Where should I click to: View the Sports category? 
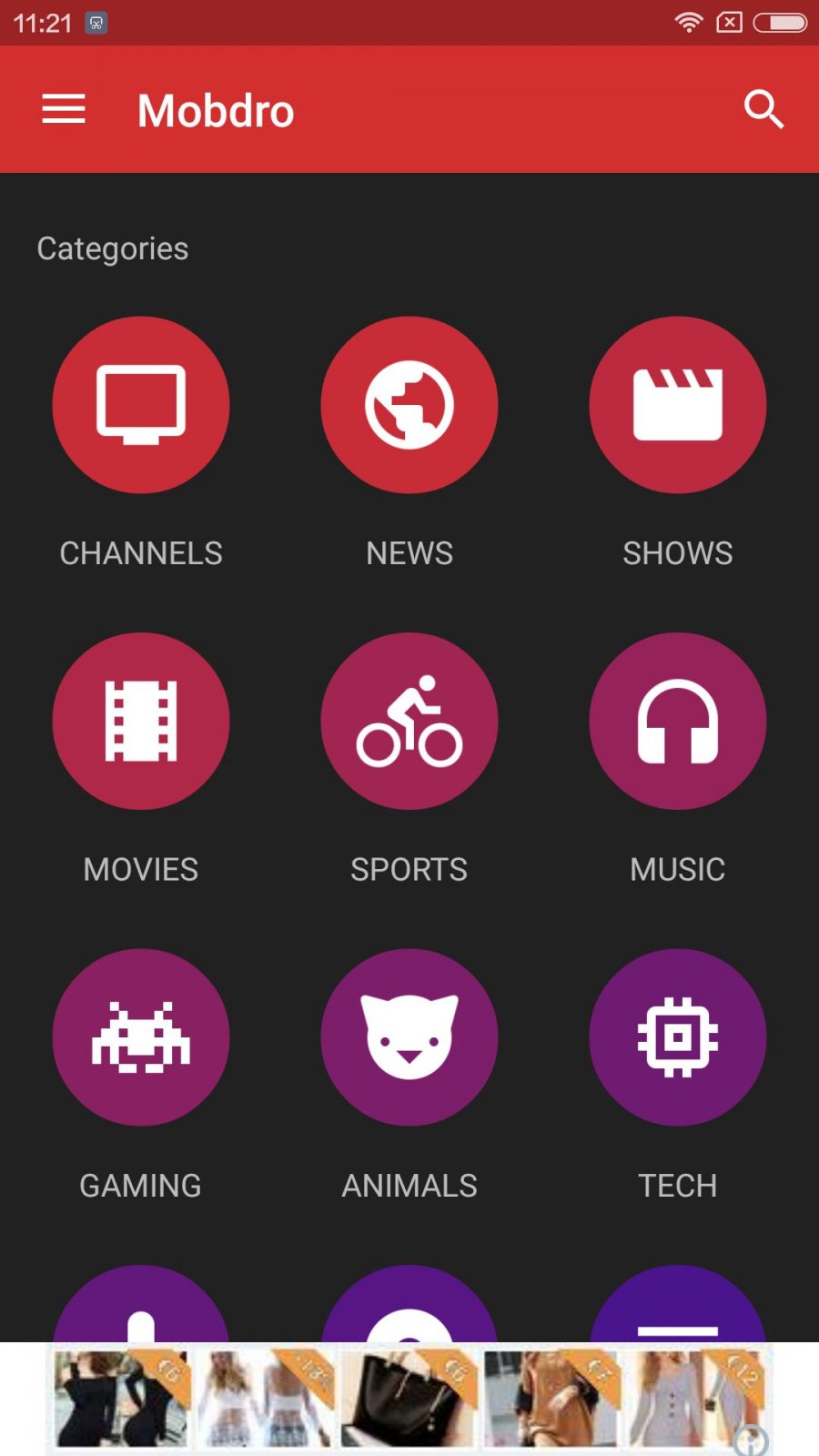[x=409, y=721]
